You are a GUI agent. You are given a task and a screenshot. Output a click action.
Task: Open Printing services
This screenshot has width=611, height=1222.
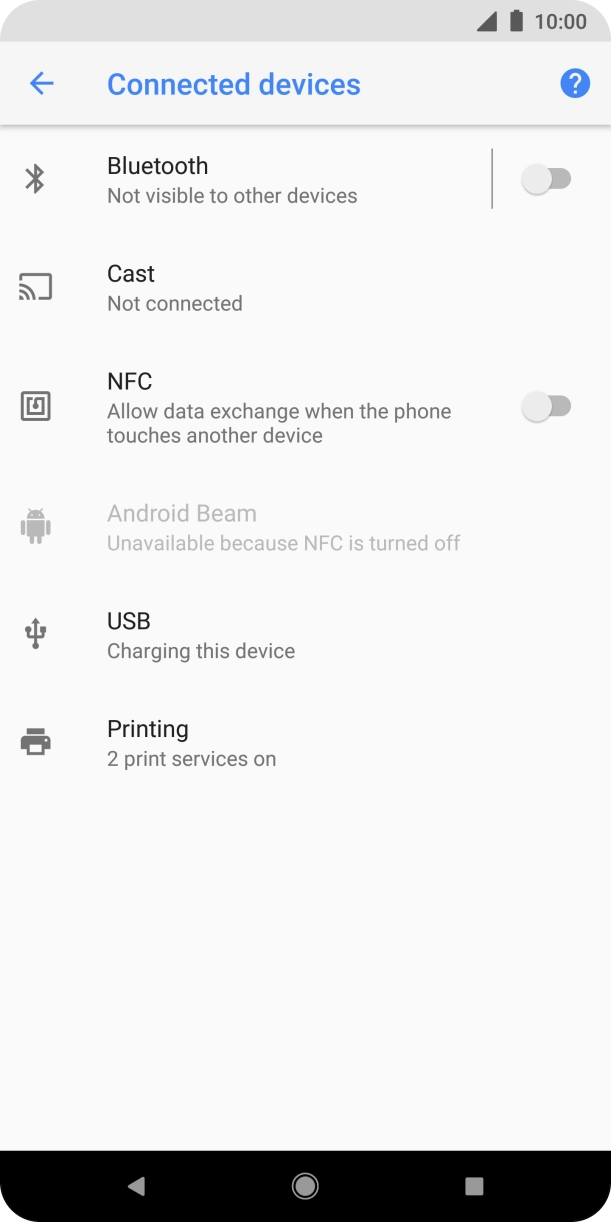point(250,743)
